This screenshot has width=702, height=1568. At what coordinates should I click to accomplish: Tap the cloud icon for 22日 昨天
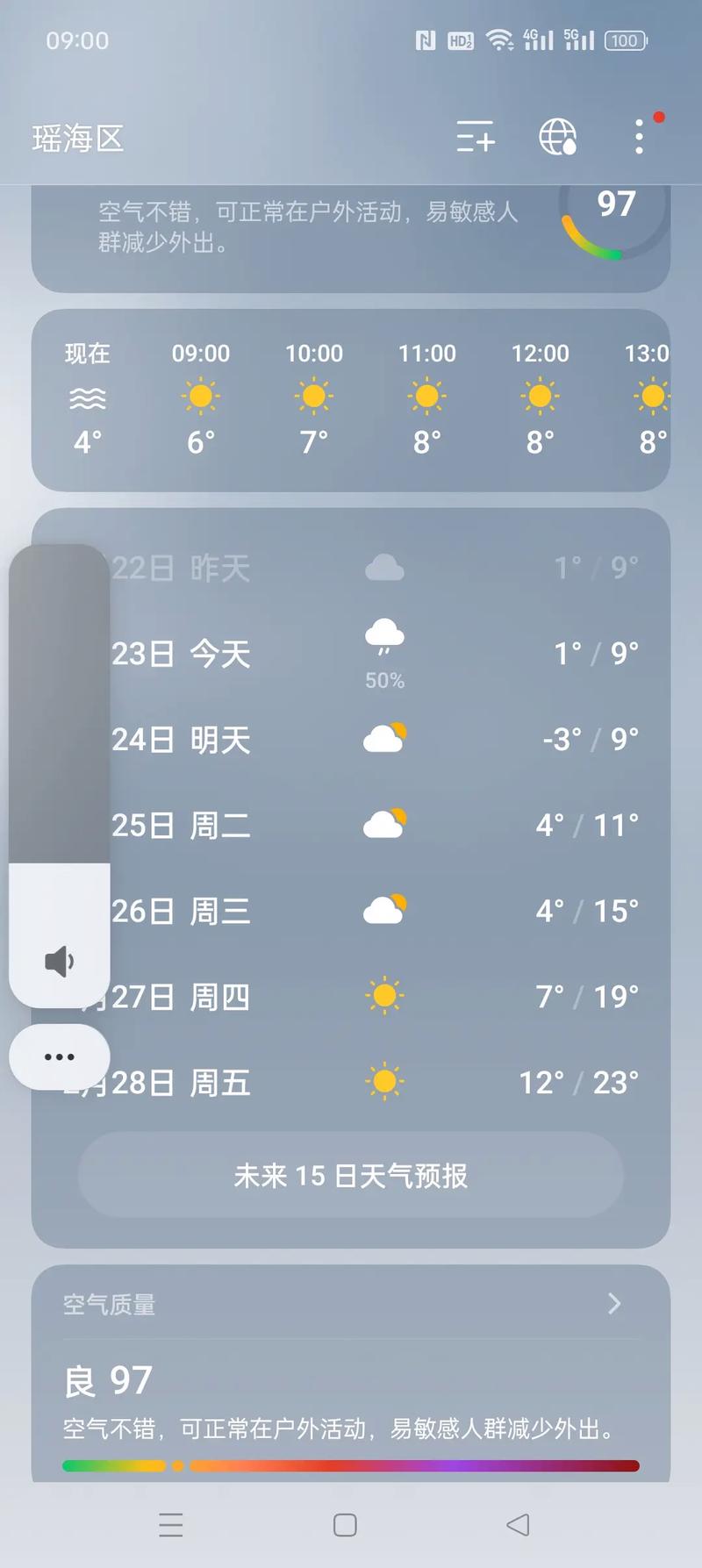tap(384, 568)
